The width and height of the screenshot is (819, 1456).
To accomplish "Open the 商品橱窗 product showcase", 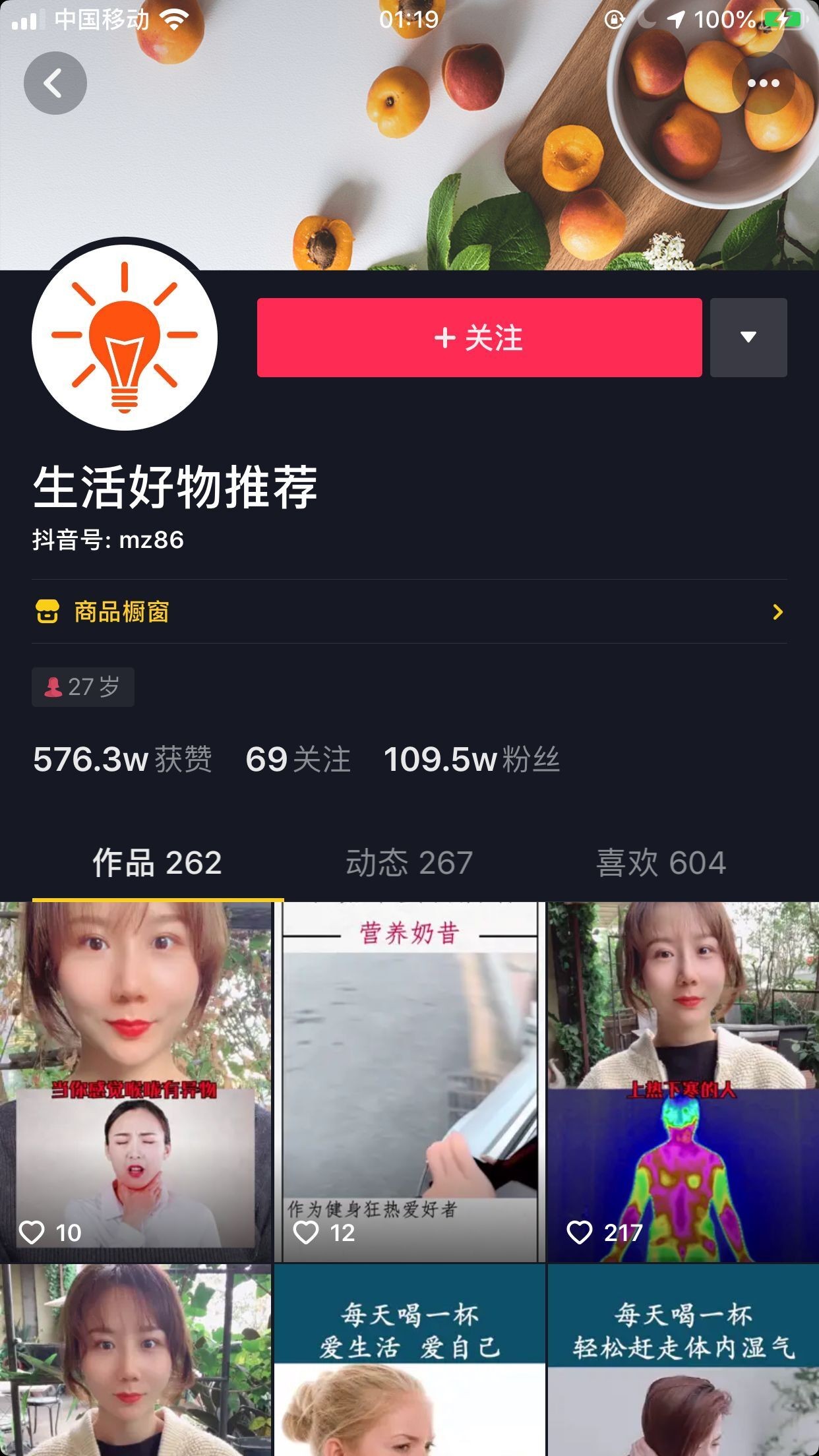I will (x=409, y=612).
